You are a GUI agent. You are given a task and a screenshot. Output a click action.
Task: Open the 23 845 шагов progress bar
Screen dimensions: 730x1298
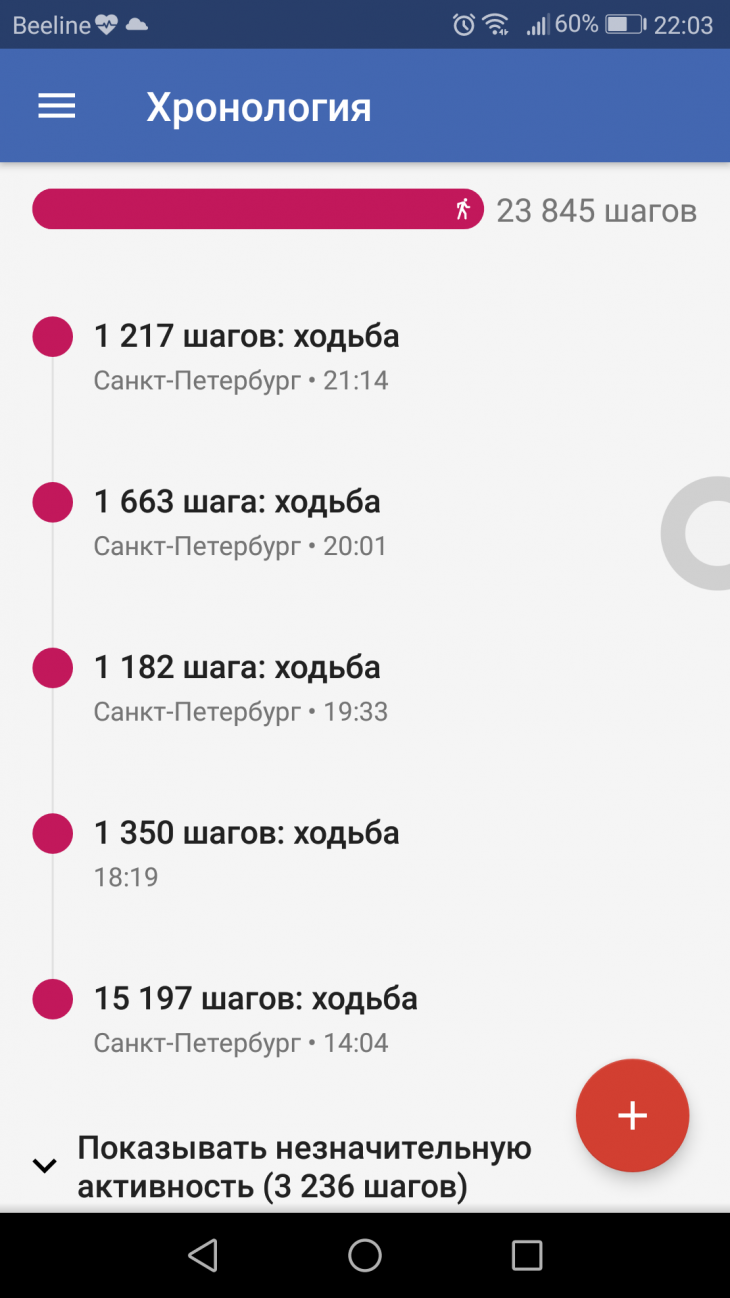[258, 210]
